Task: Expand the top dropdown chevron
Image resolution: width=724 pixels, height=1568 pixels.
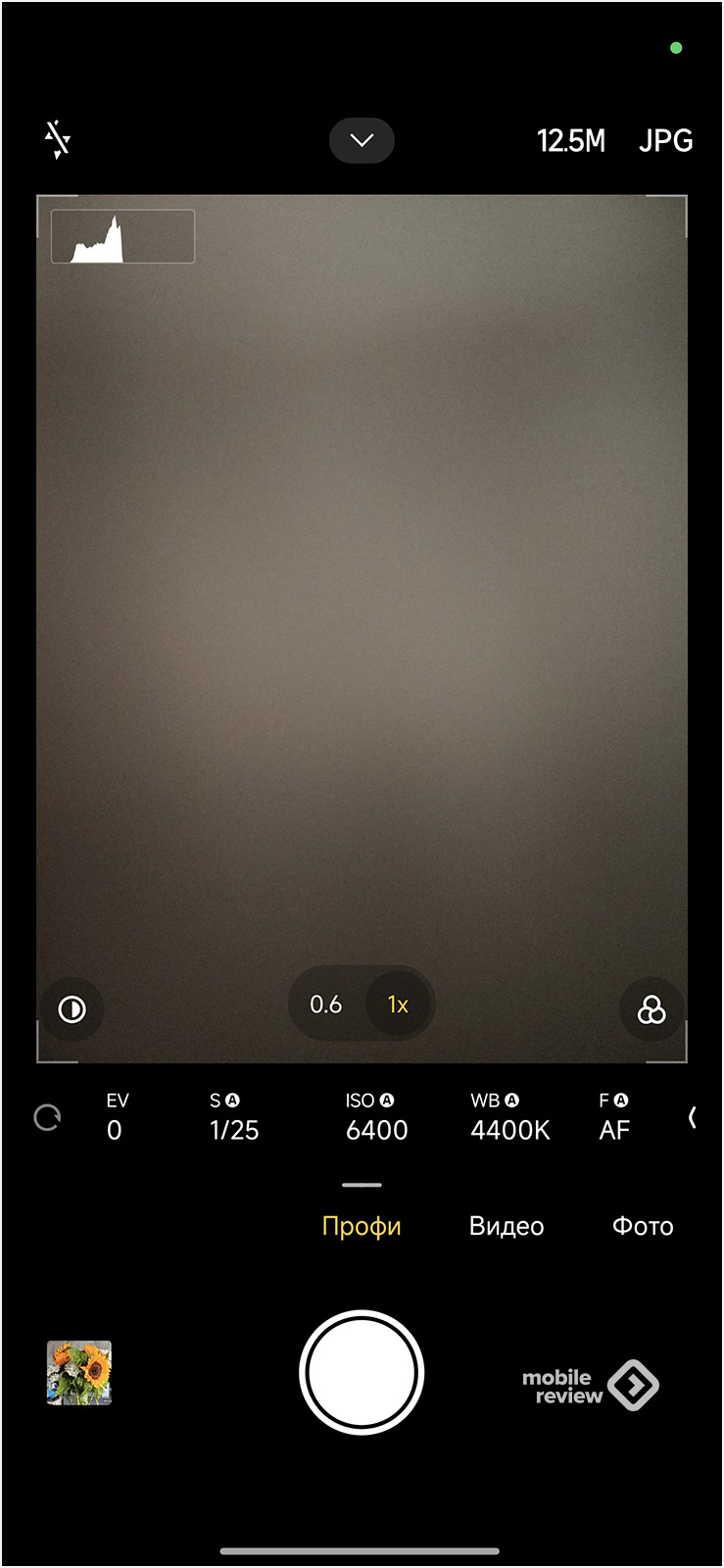Action: click(362, 140)
